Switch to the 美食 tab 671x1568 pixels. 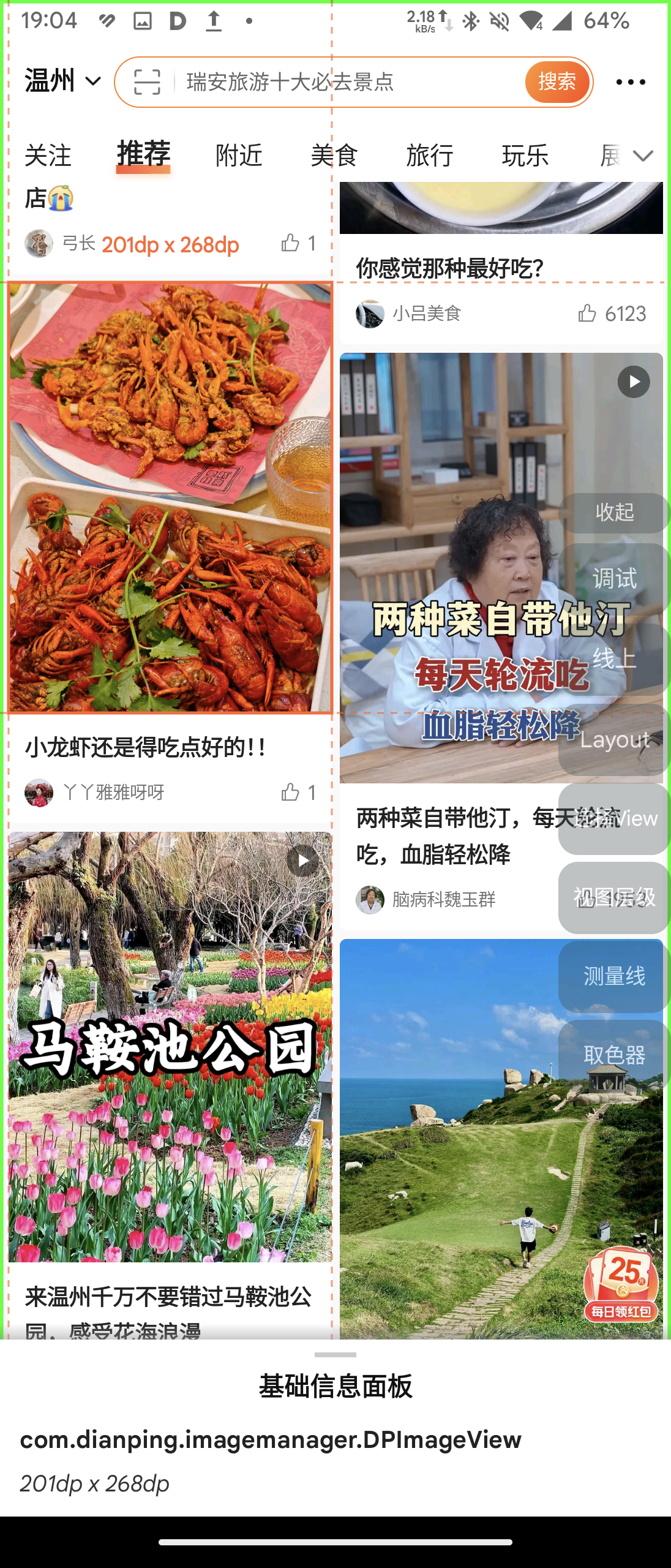click(x=334, y=156)
